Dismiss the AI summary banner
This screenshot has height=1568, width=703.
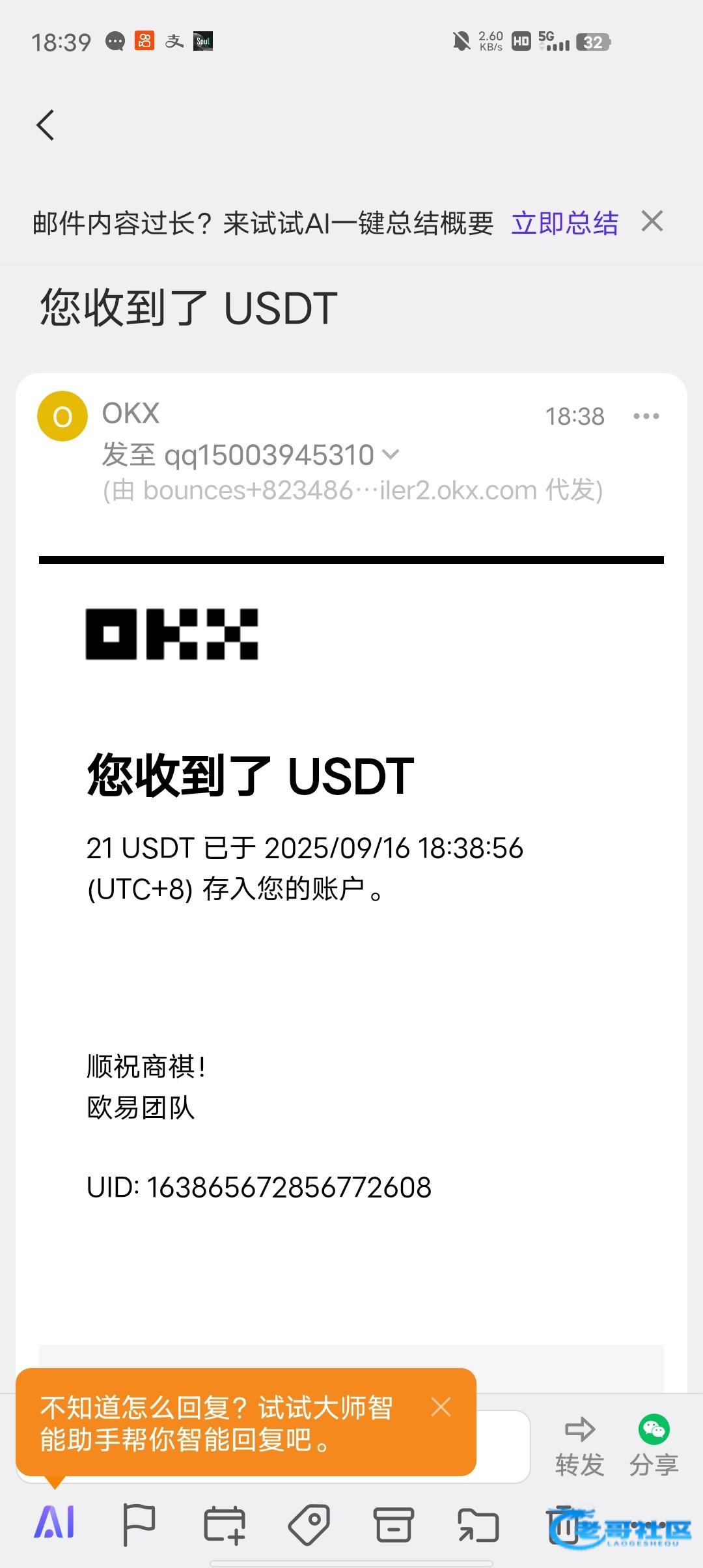[652, 222]
